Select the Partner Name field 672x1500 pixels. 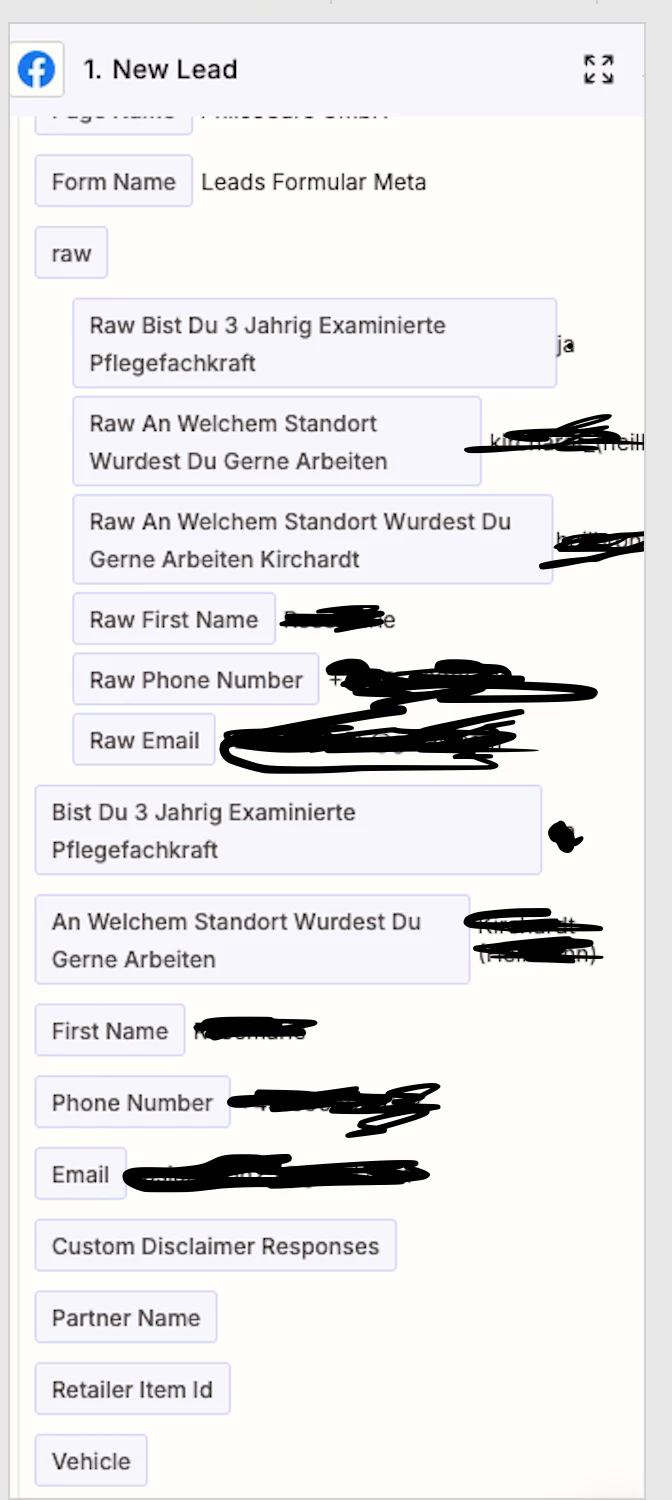coord(126,1317)
